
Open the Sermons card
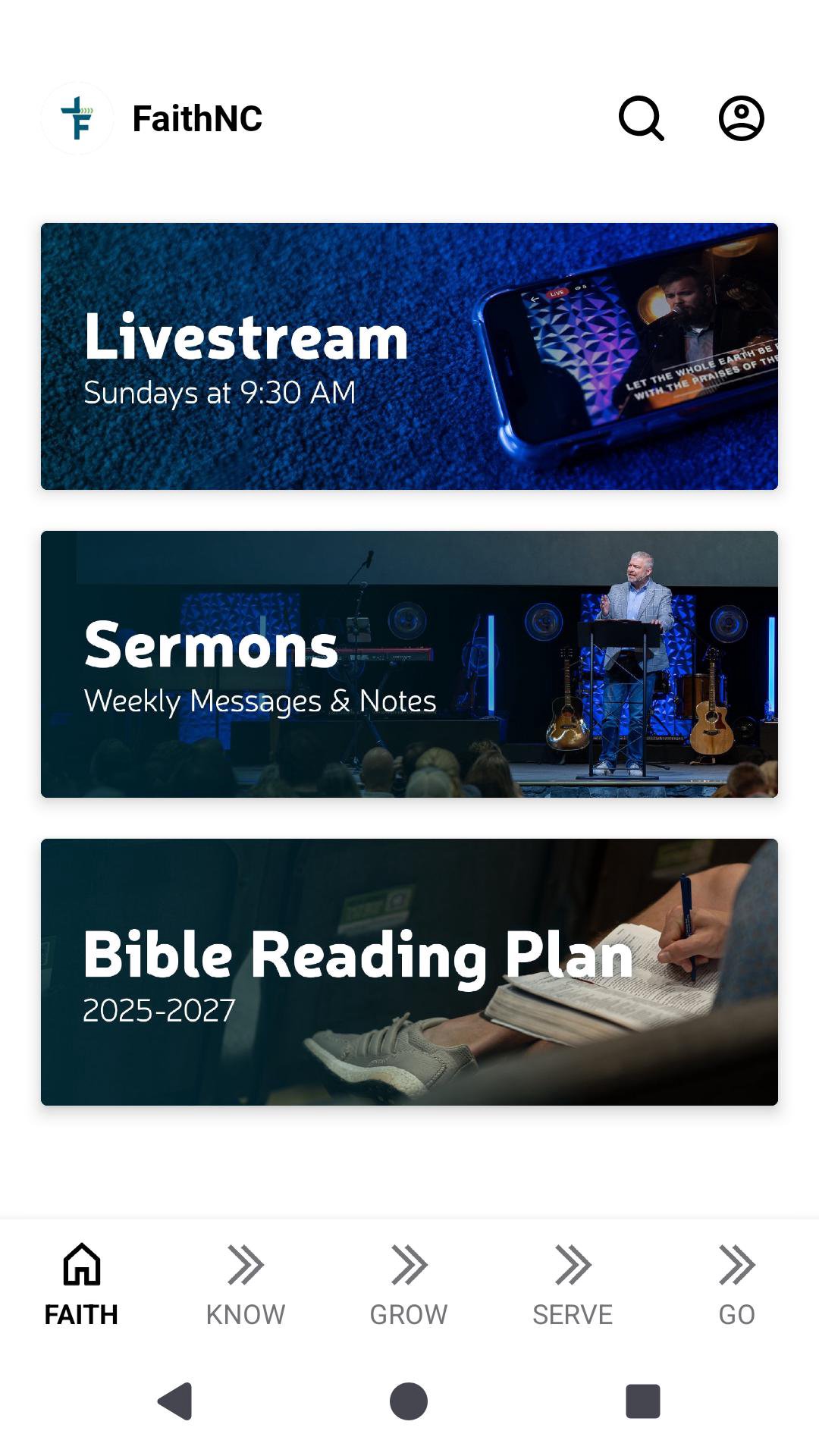pyautogui.click(x=409, y=664)
